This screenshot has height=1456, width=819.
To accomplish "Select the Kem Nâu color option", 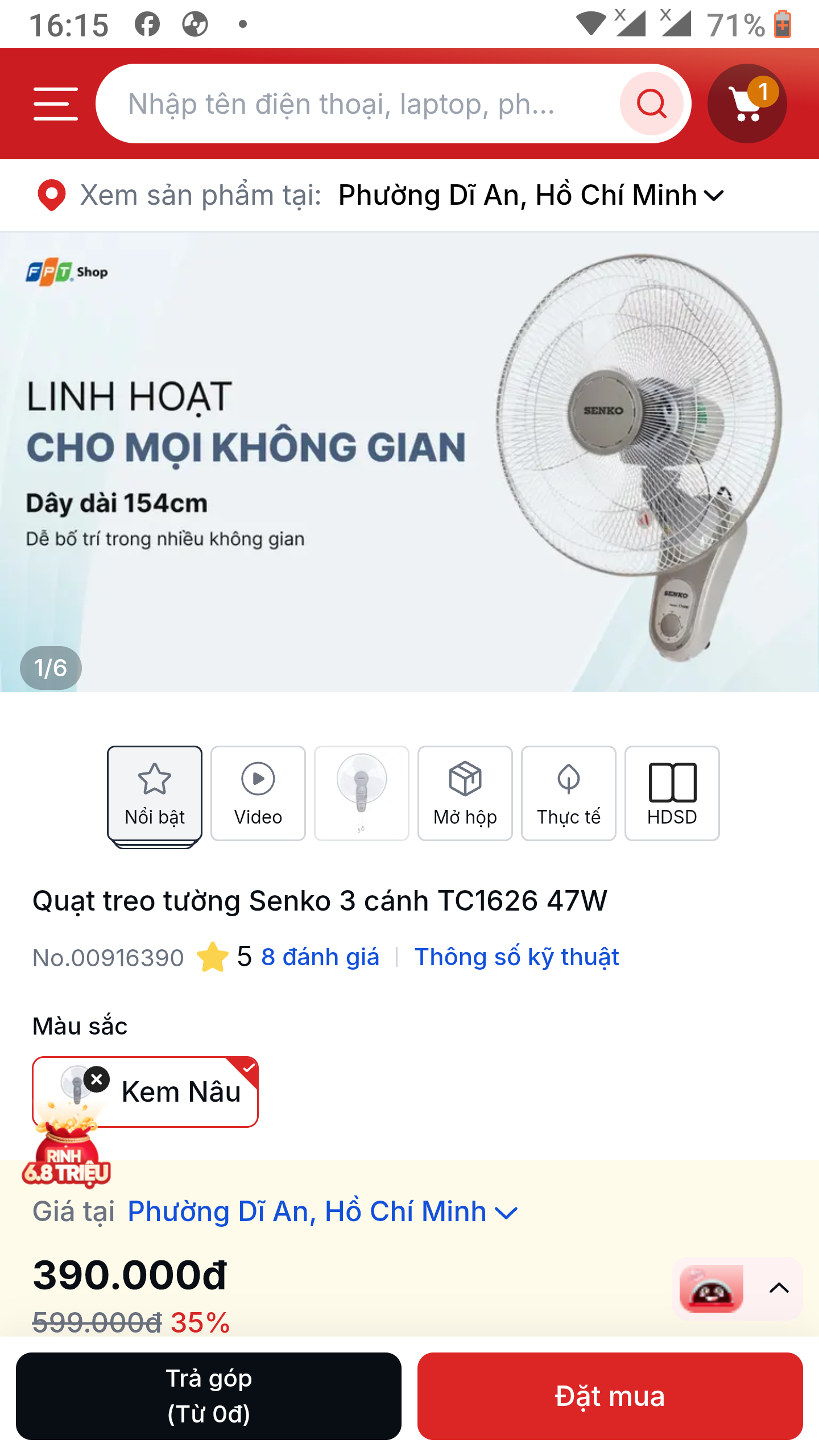I will pyautogui.click(x=145, y=1092).
